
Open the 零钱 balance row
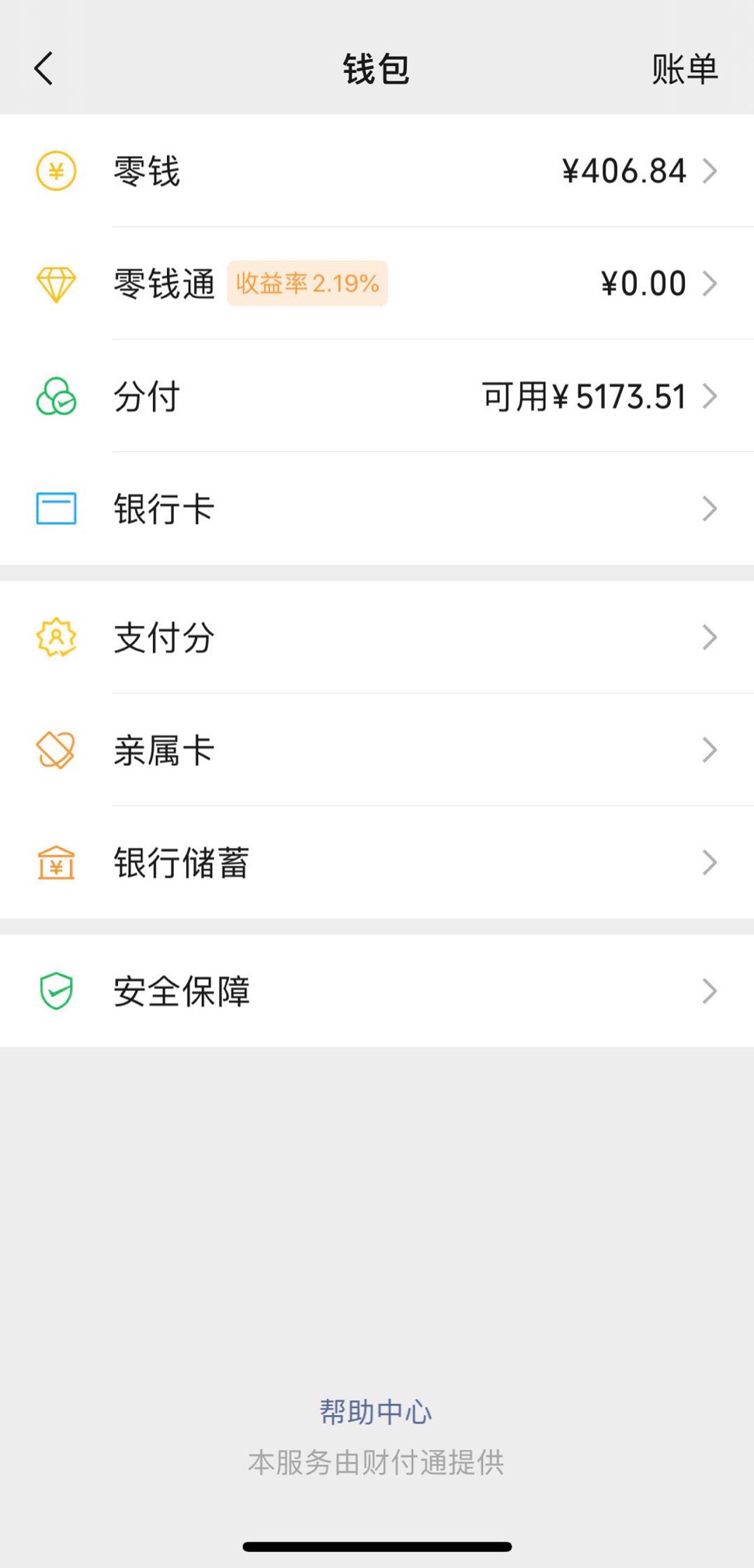tap(377, 171)
